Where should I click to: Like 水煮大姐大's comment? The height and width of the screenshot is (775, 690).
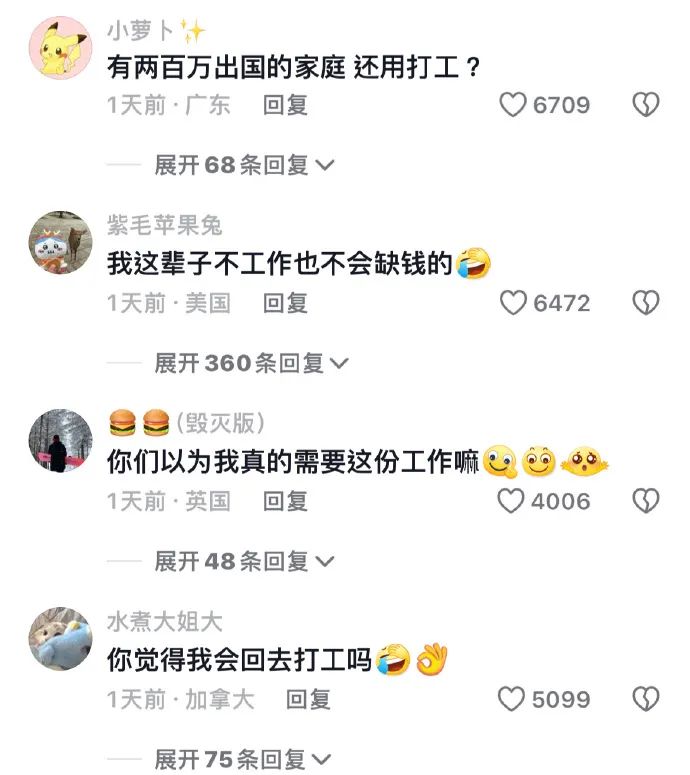coord(511,698)
